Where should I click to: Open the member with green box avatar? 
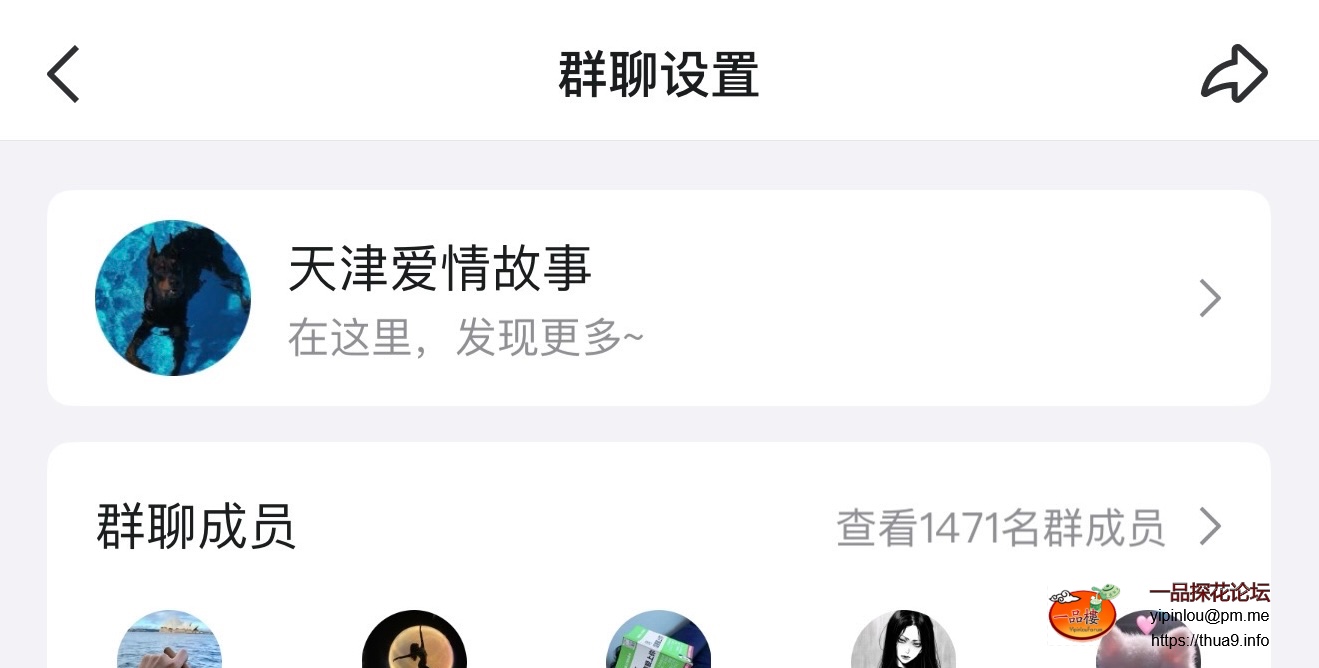click(658, 643)
